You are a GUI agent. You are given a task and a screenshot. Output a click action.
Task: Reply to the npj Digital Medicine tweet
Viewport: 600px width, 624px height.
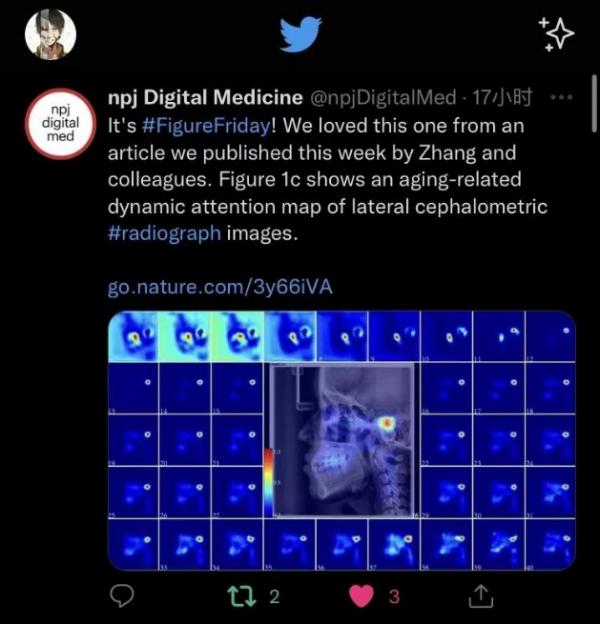click(x=122, y=596)
